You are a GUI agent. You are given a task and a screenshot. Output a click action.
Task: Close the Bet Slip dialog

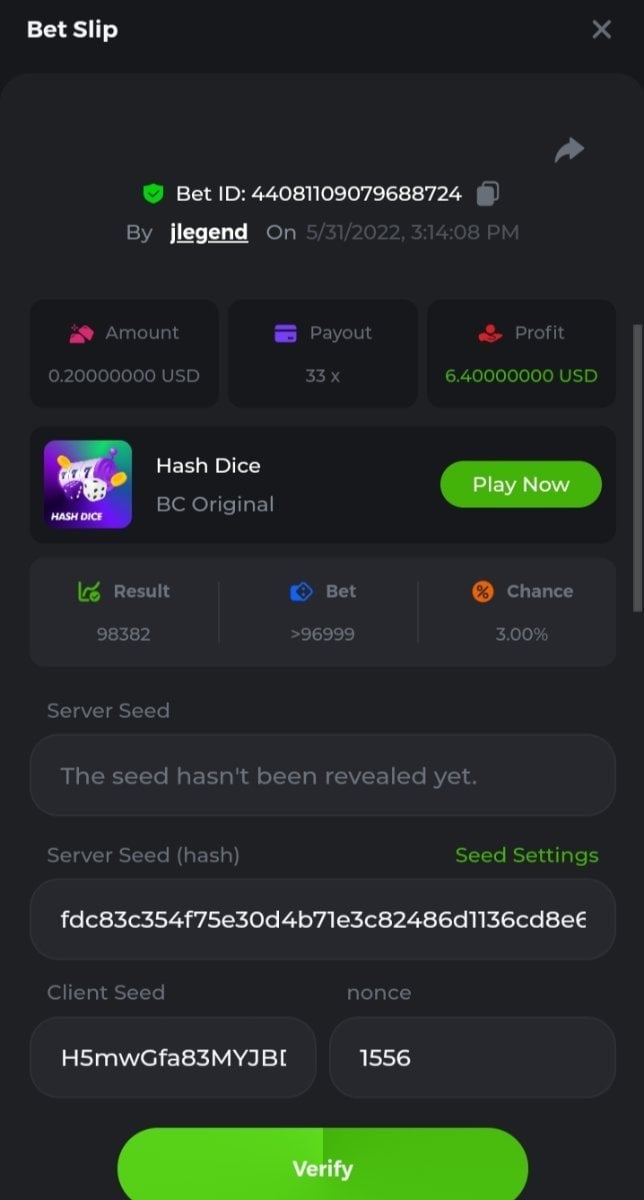click(601, 30)
